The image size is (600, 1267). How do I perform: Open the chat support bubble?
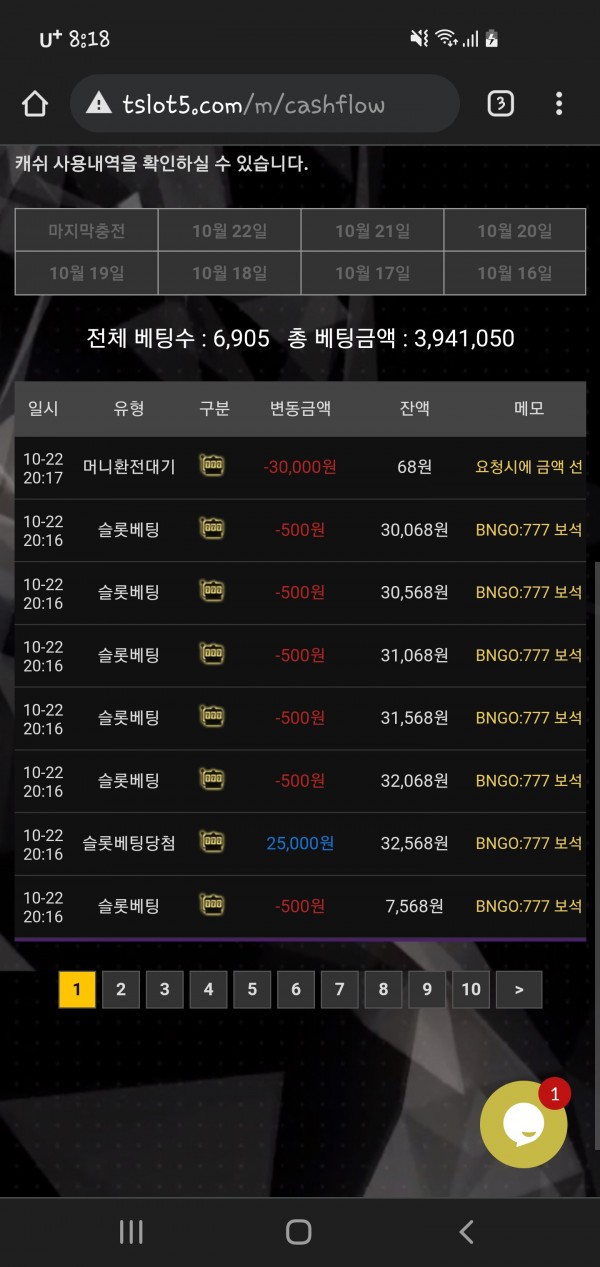(523, 1125)
